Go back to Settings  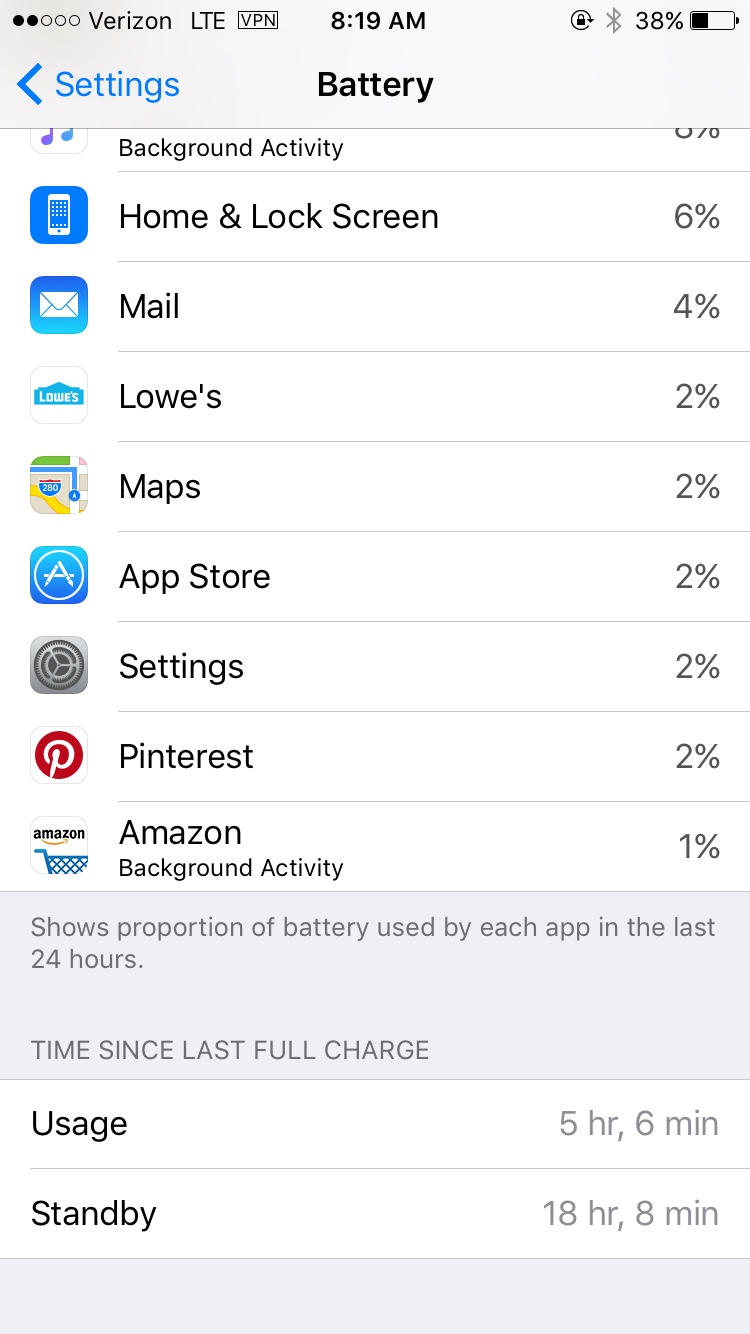(98, 85)
